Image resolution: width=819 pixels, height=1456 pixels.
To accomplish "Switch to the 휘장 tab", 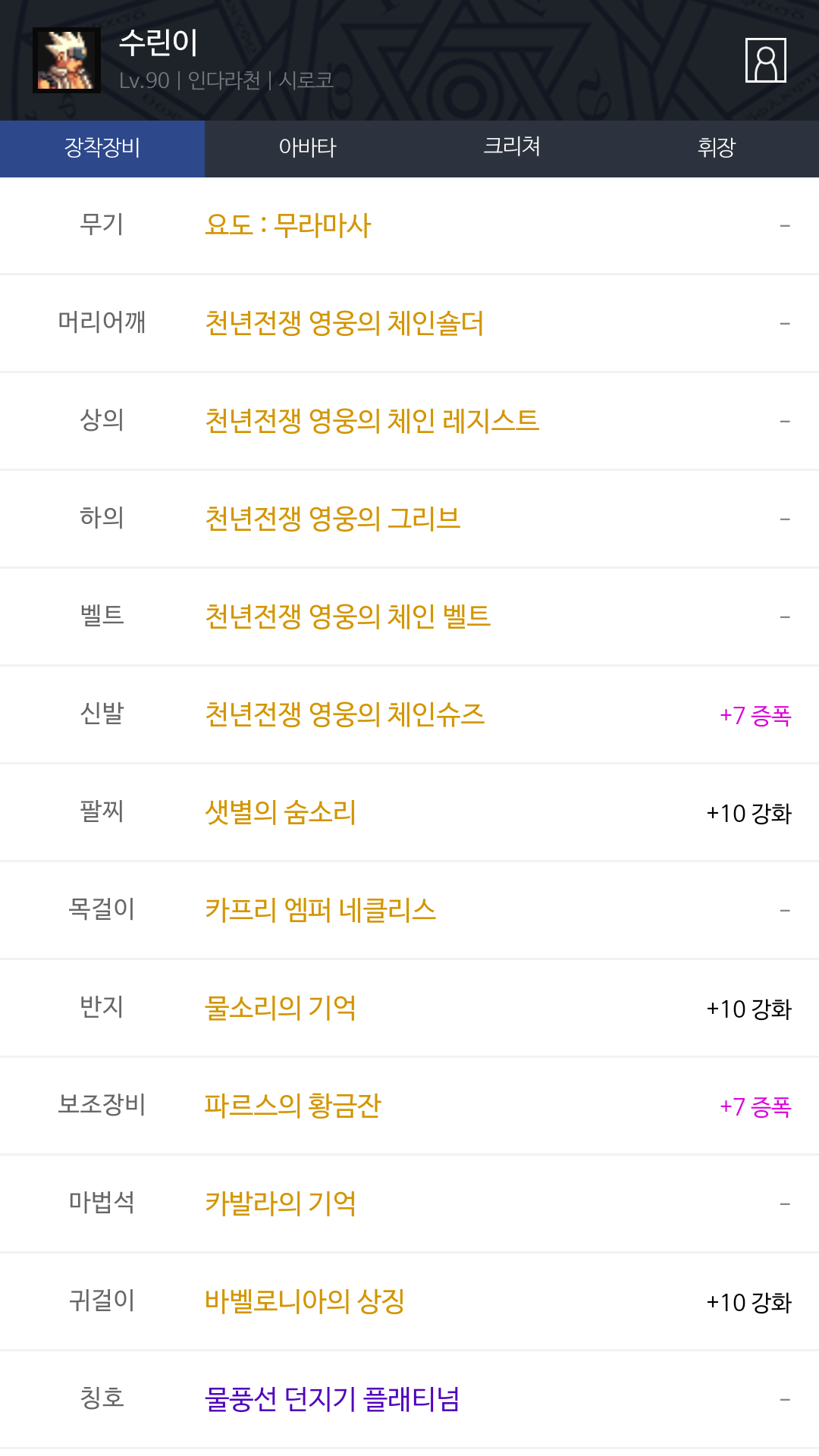I will pos(717,148).
